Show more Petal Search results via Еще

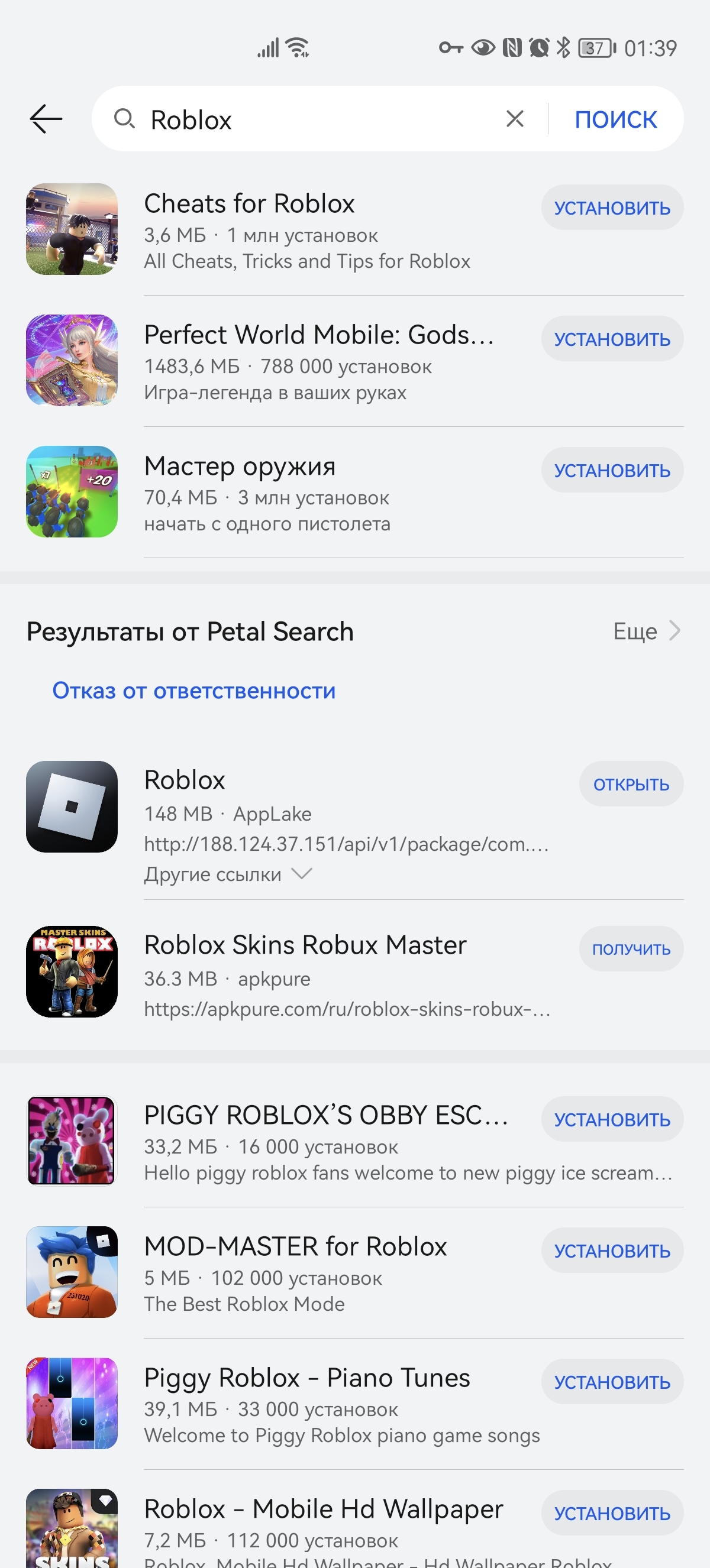pos(646,631)
